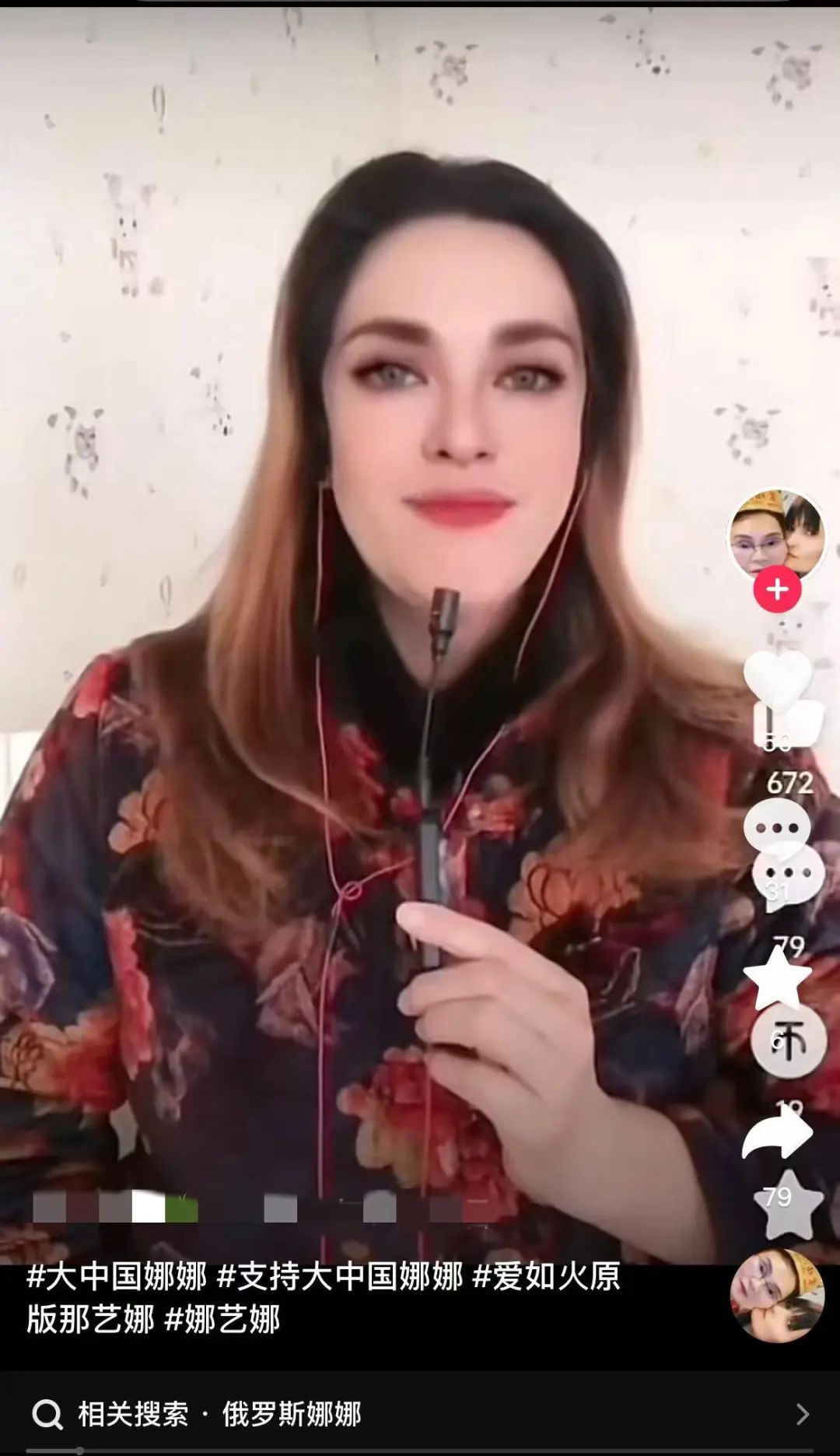Open the creator's round profile avatar

[x=776, y=534]
